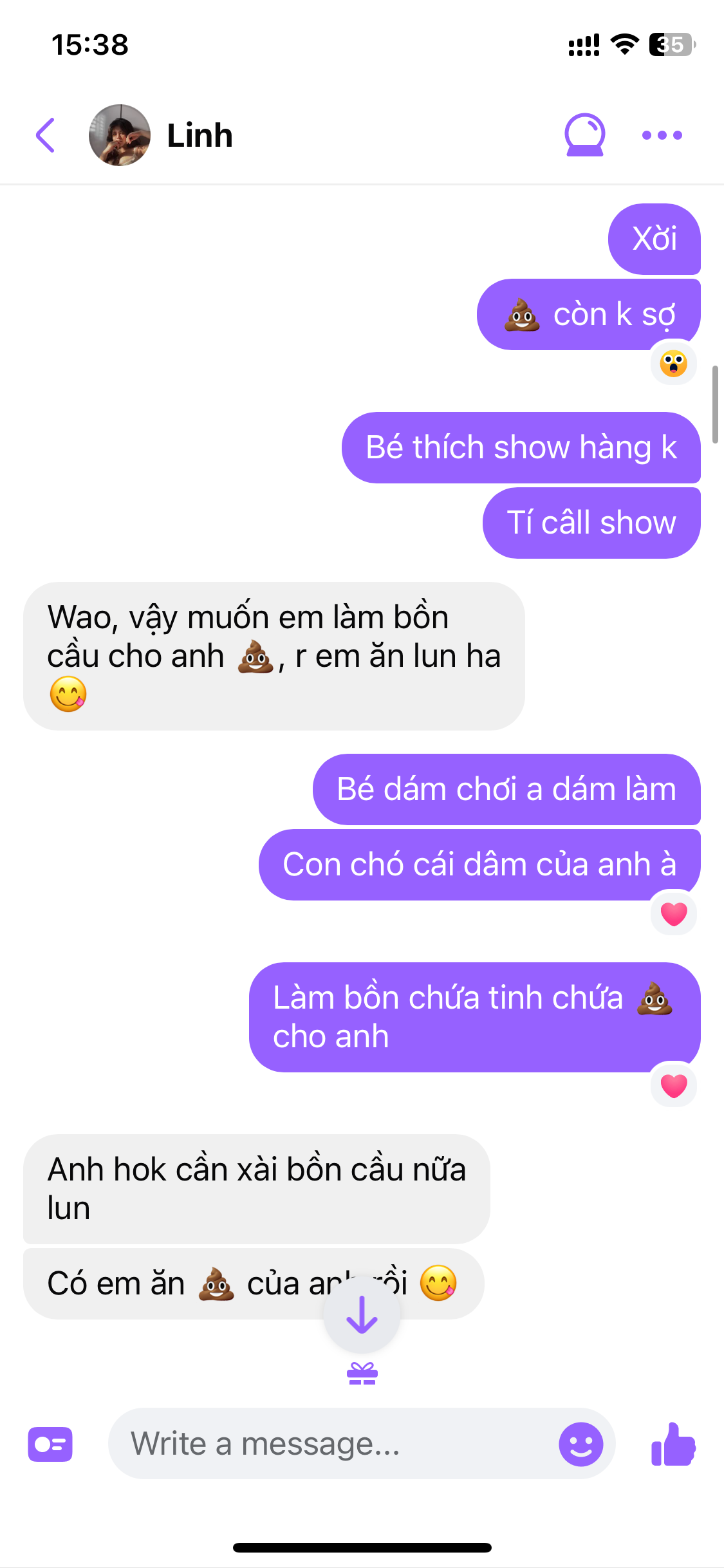Open Linh's profile picture

coord(120,135)
